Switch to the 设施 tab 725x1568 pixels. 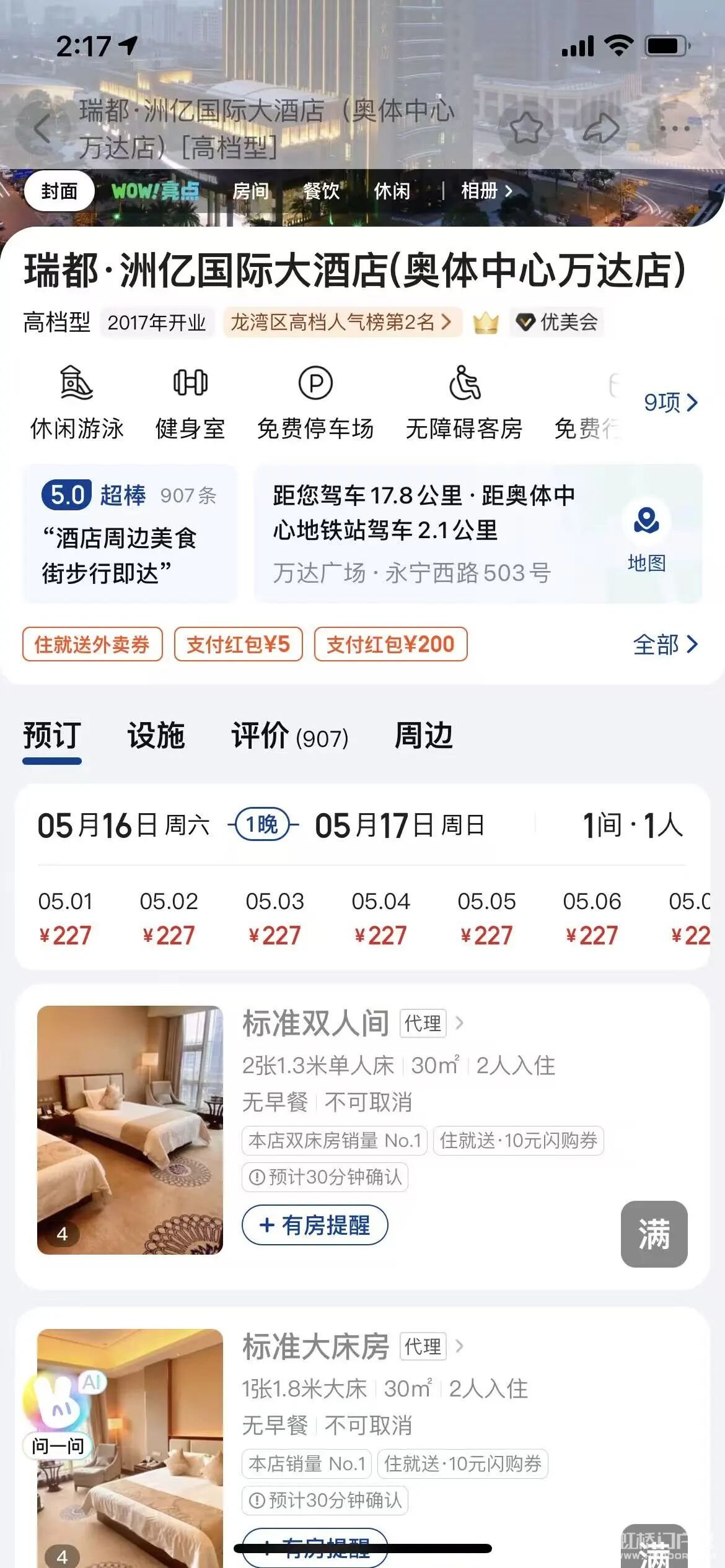[156, 736]
